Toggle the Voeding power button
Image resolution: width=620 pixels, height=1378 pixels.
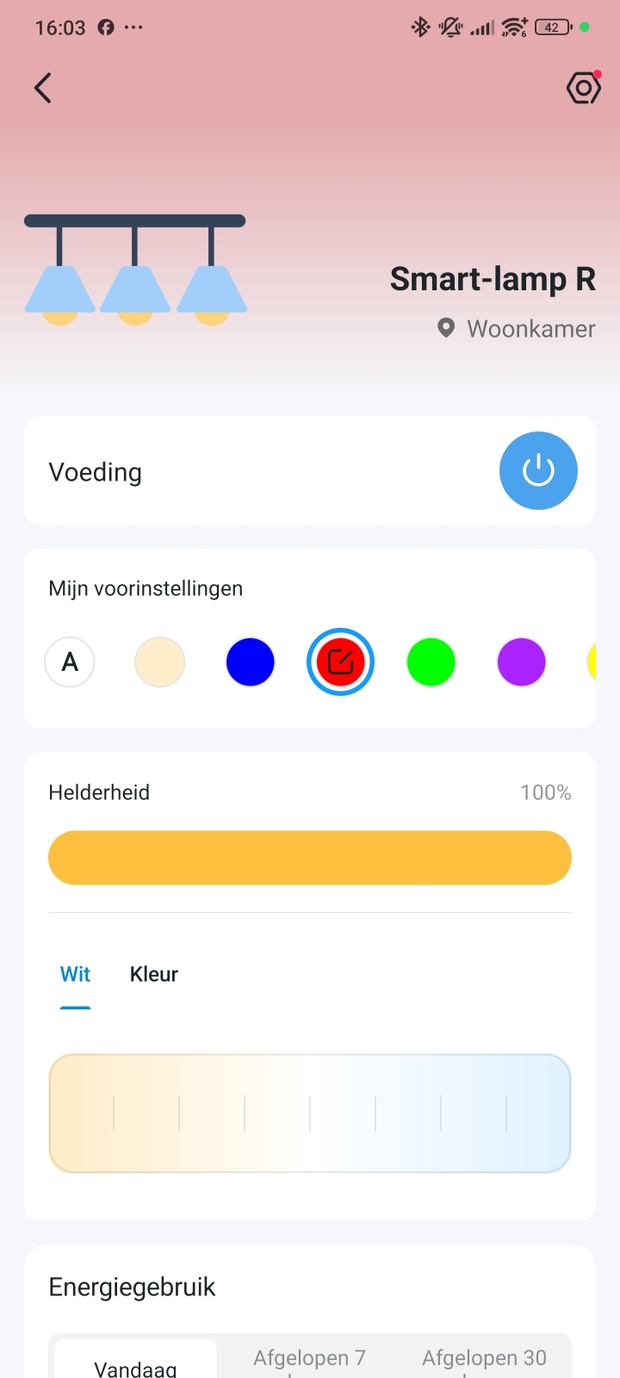click(x=538, y=471)
